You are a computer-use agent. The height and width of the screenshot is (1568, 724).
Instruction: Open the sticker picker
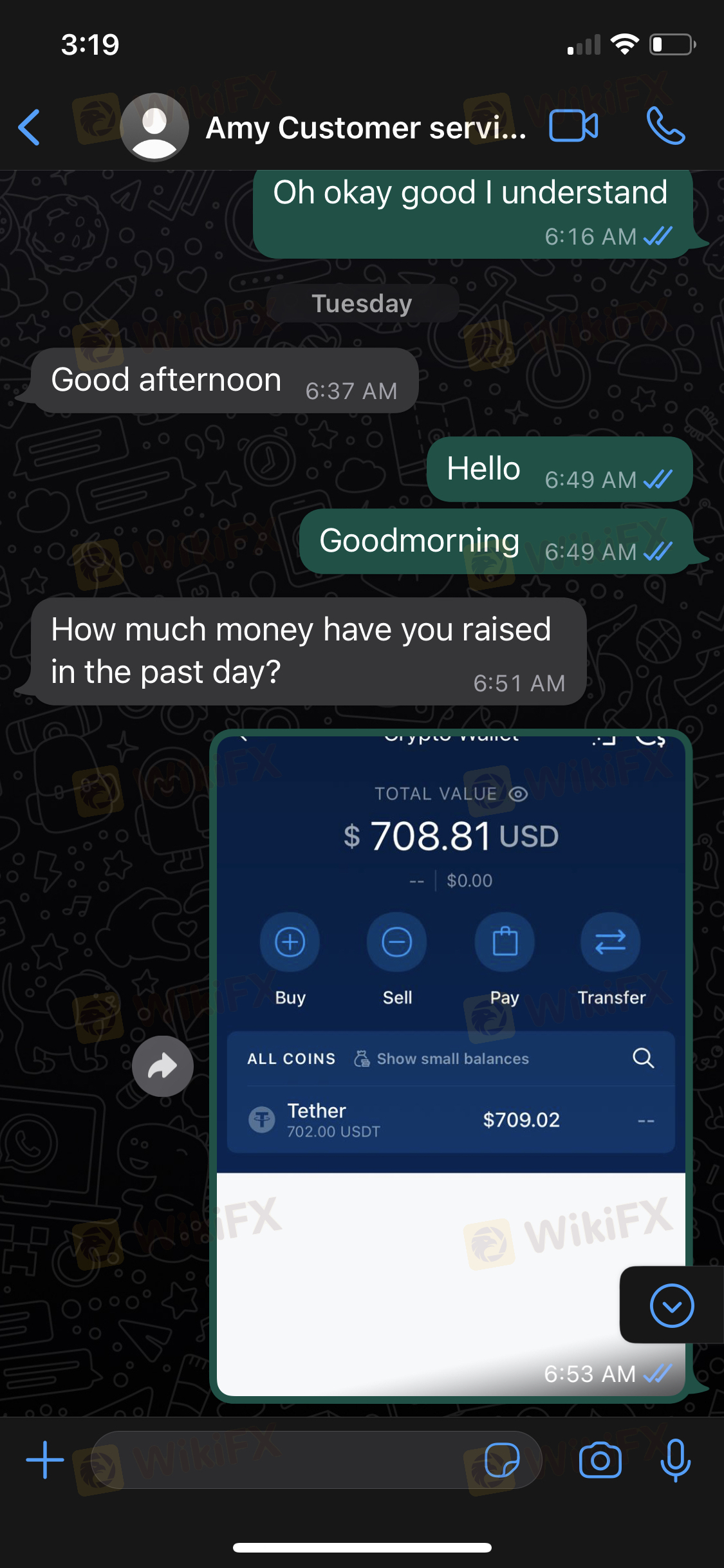(502, 1460)
